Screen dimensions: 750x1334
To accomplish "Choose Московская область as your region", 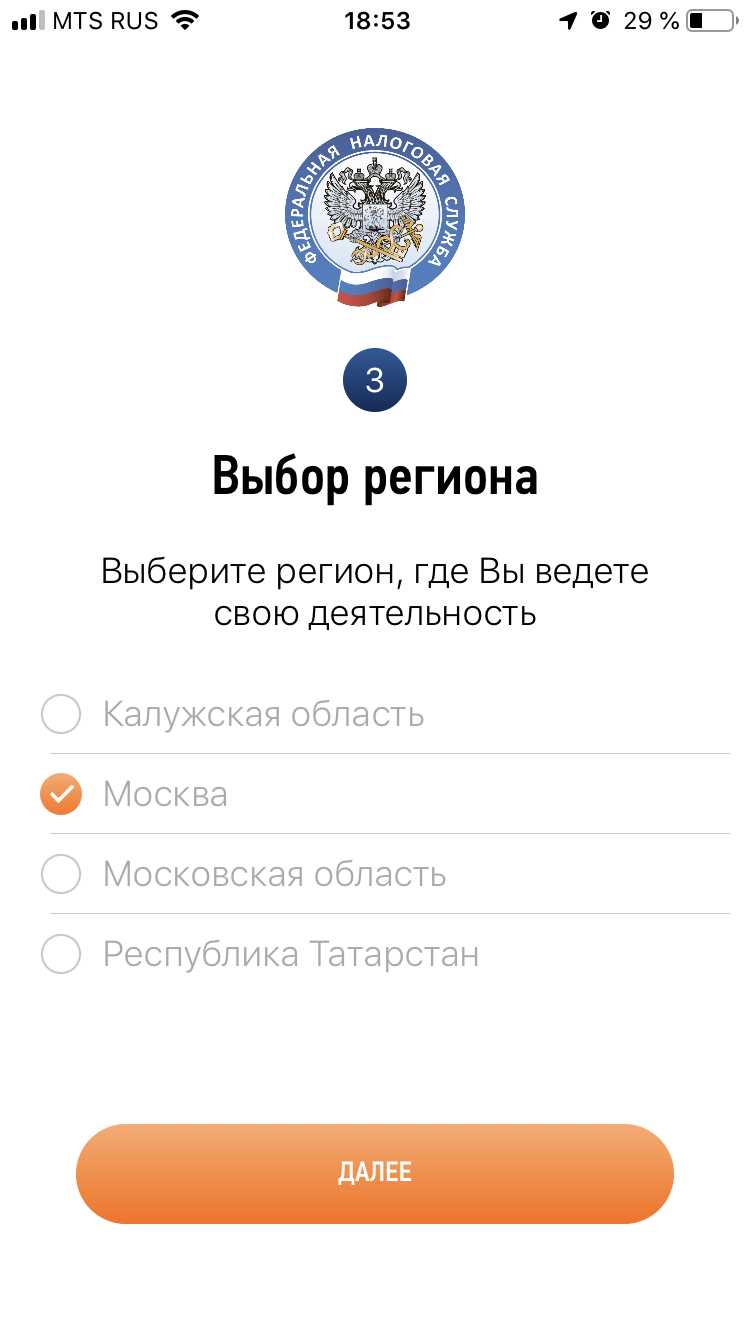I will pyautogui.click(x=61, y=874).
